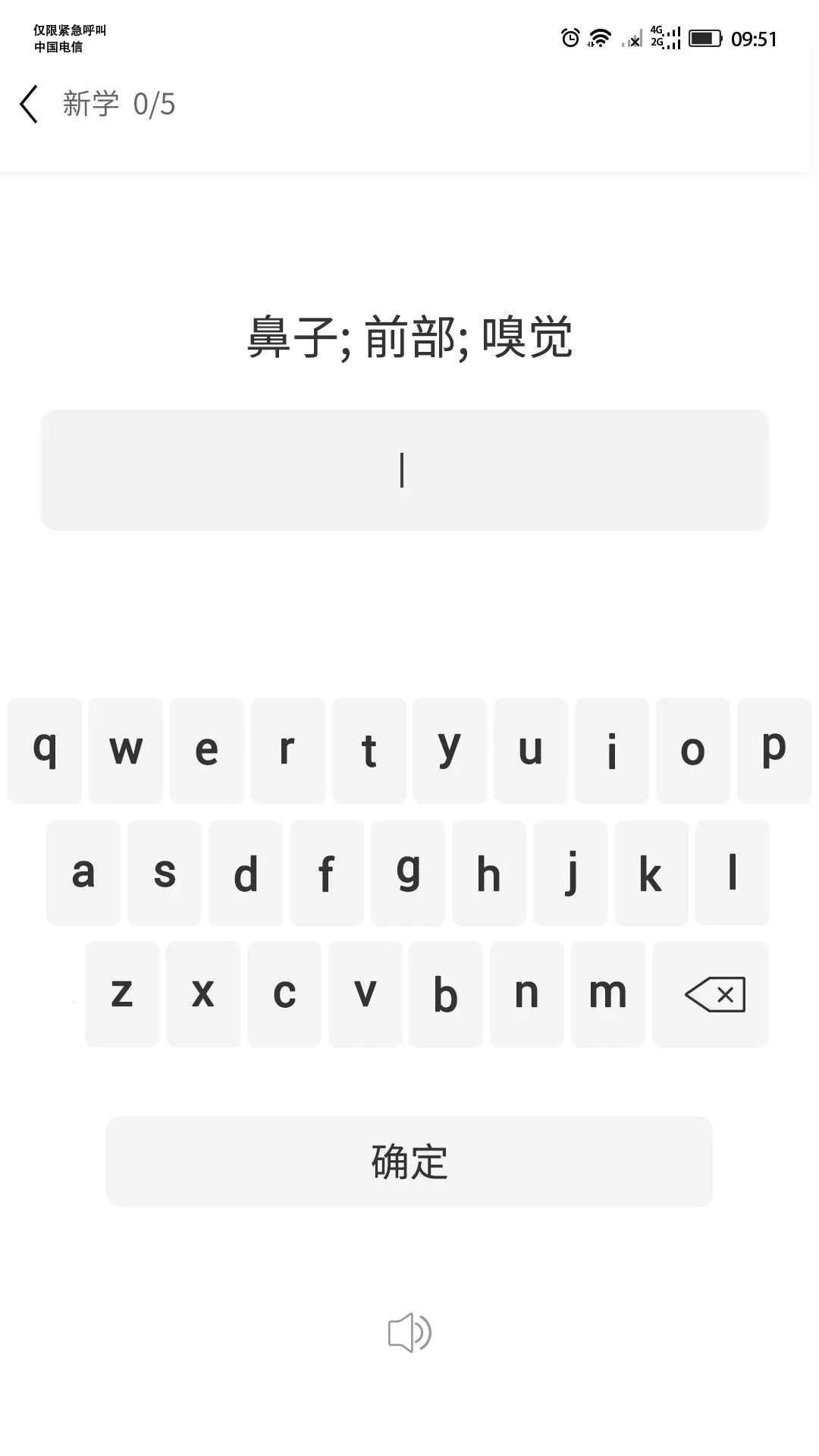Play the word pronunciation audio

[409, 1332]
